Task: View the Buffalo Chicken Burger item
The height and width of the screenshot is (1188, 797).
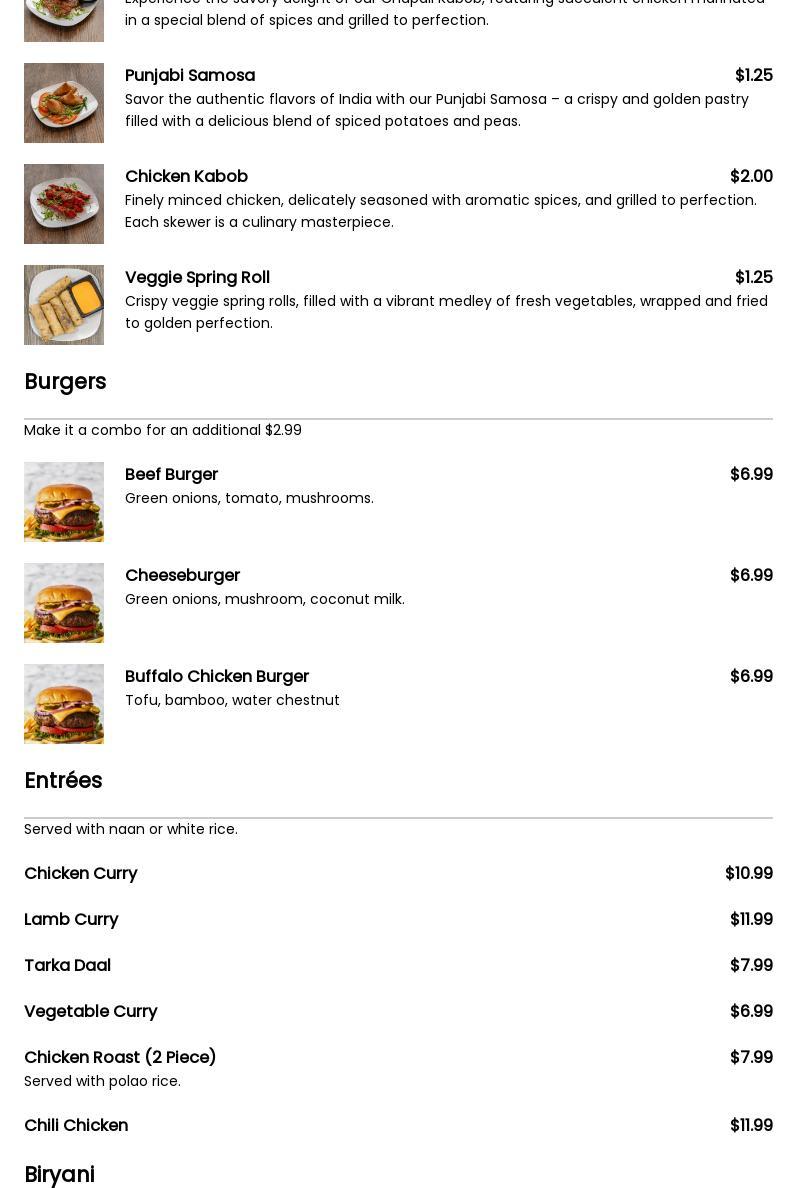Action: point(216,677)
